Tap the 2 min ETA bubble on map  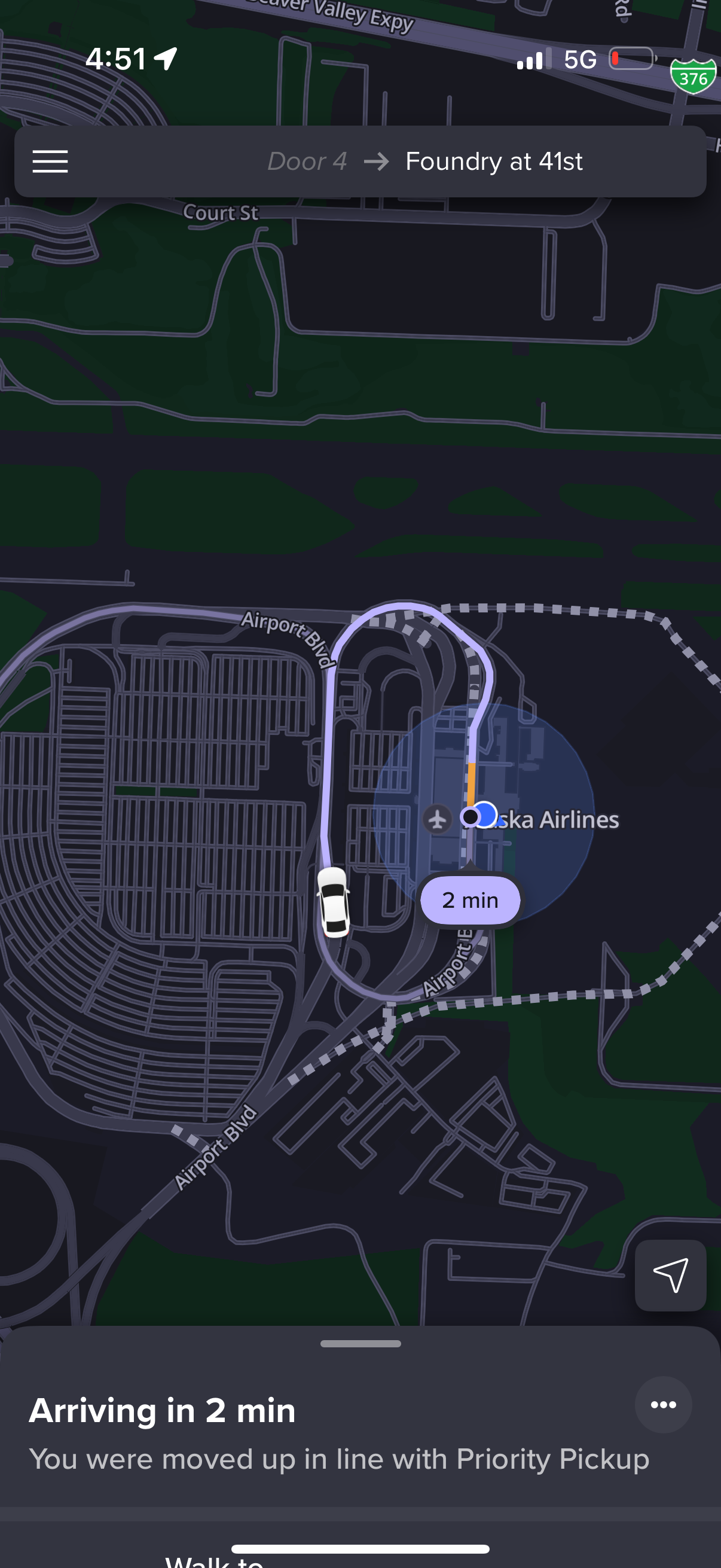pos(470,900)
